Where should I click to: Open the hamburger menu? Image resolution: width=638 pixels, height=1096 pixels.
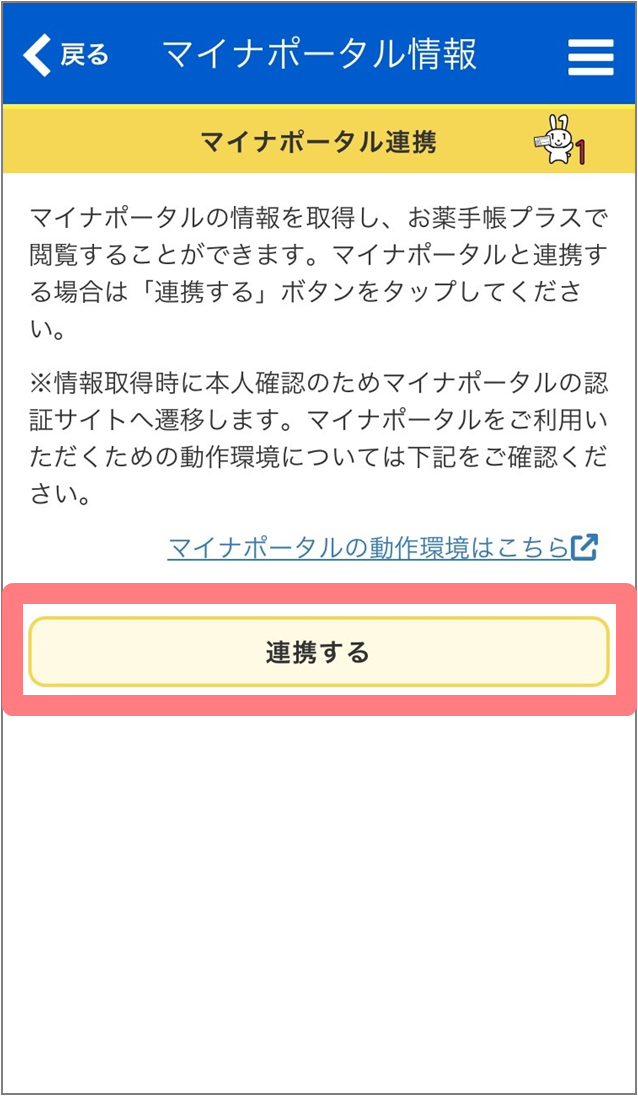(x=590, y=56)
